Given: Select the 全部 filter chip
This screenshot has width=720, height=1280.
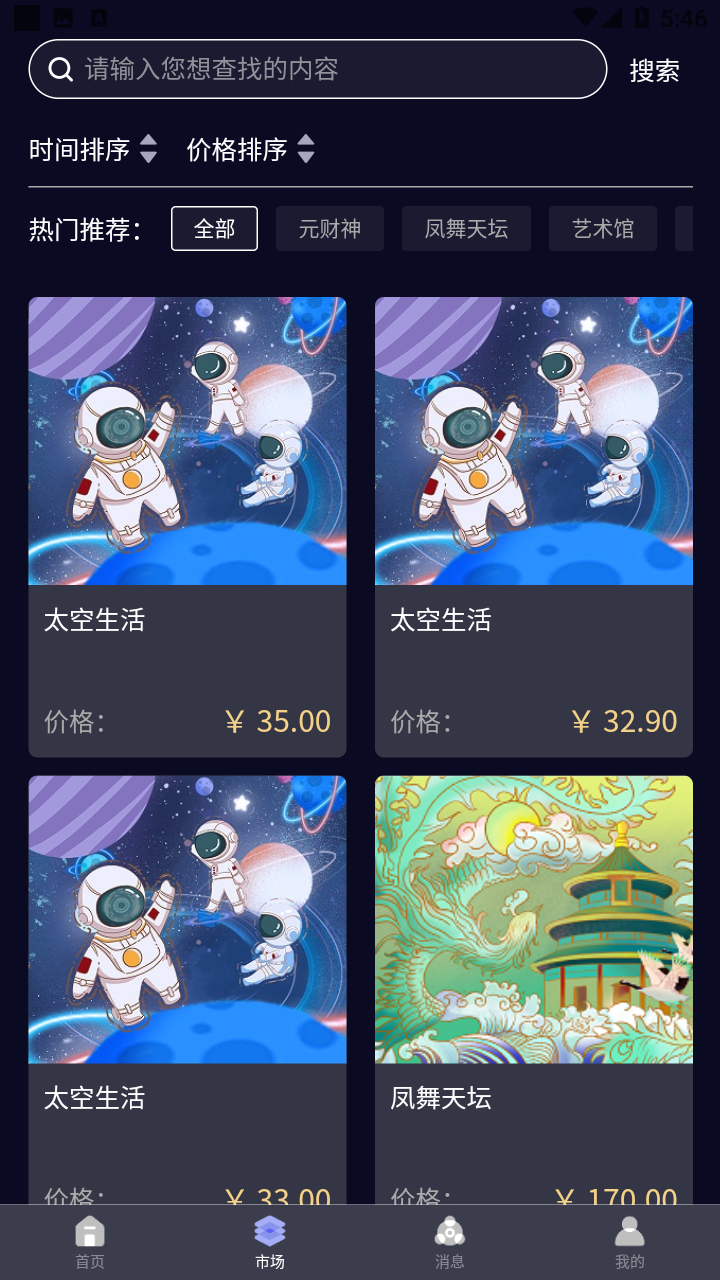Looking at the screenshot, I should pos(214,229).
